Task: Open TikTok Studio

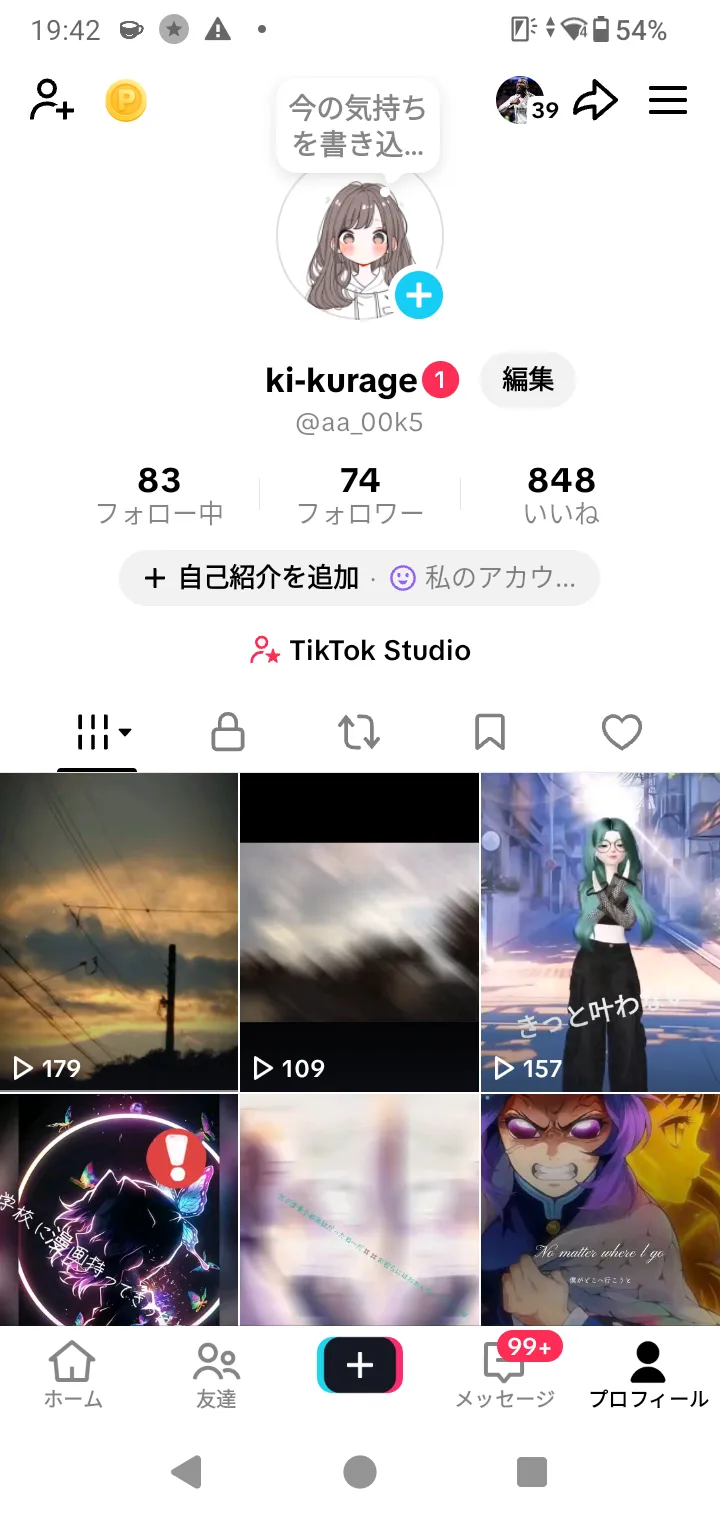Action: [x=360, y=651]
